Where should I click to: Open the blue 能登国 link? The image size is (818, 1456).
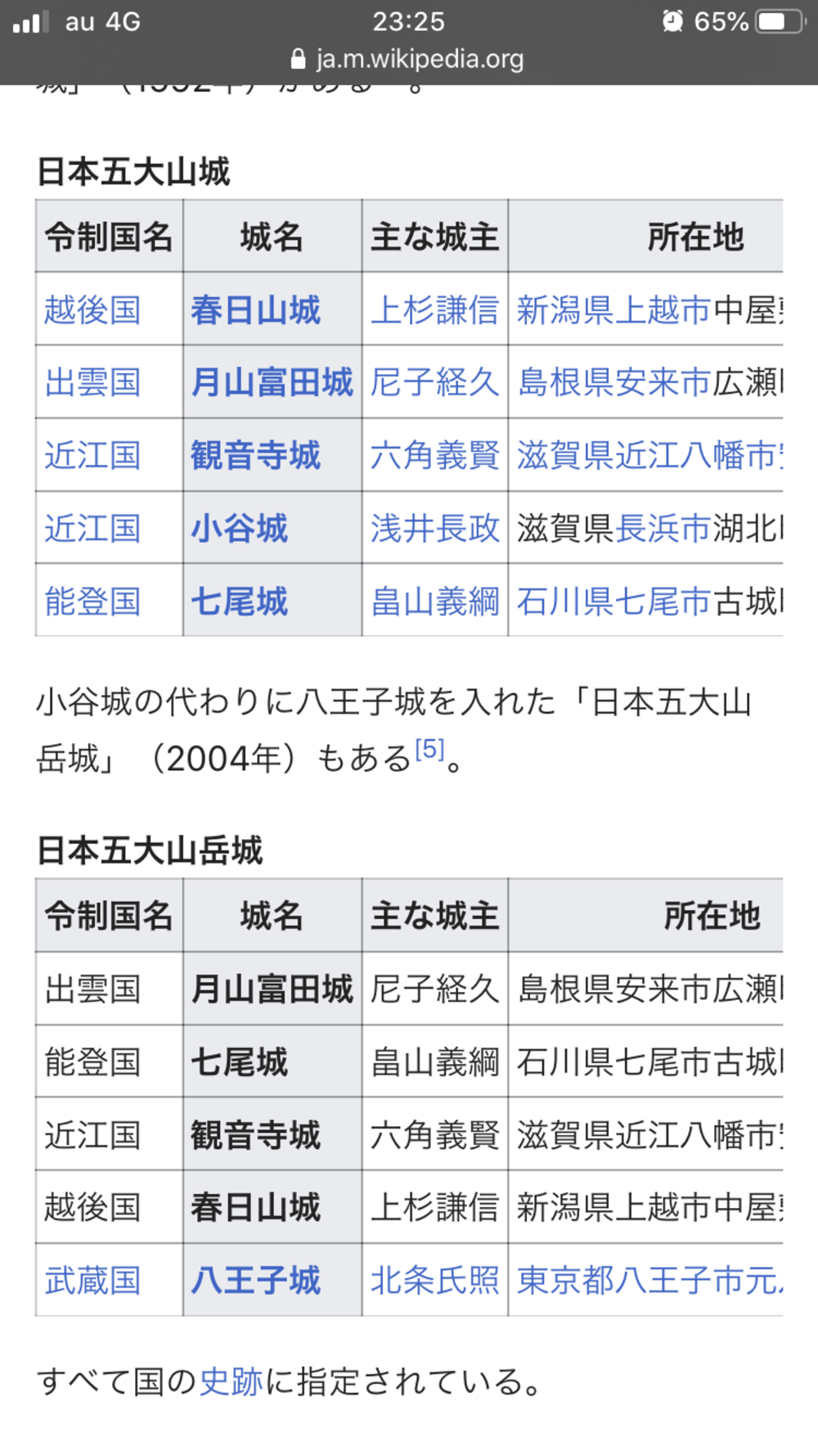pyautogui.click(x=92, y=602)
